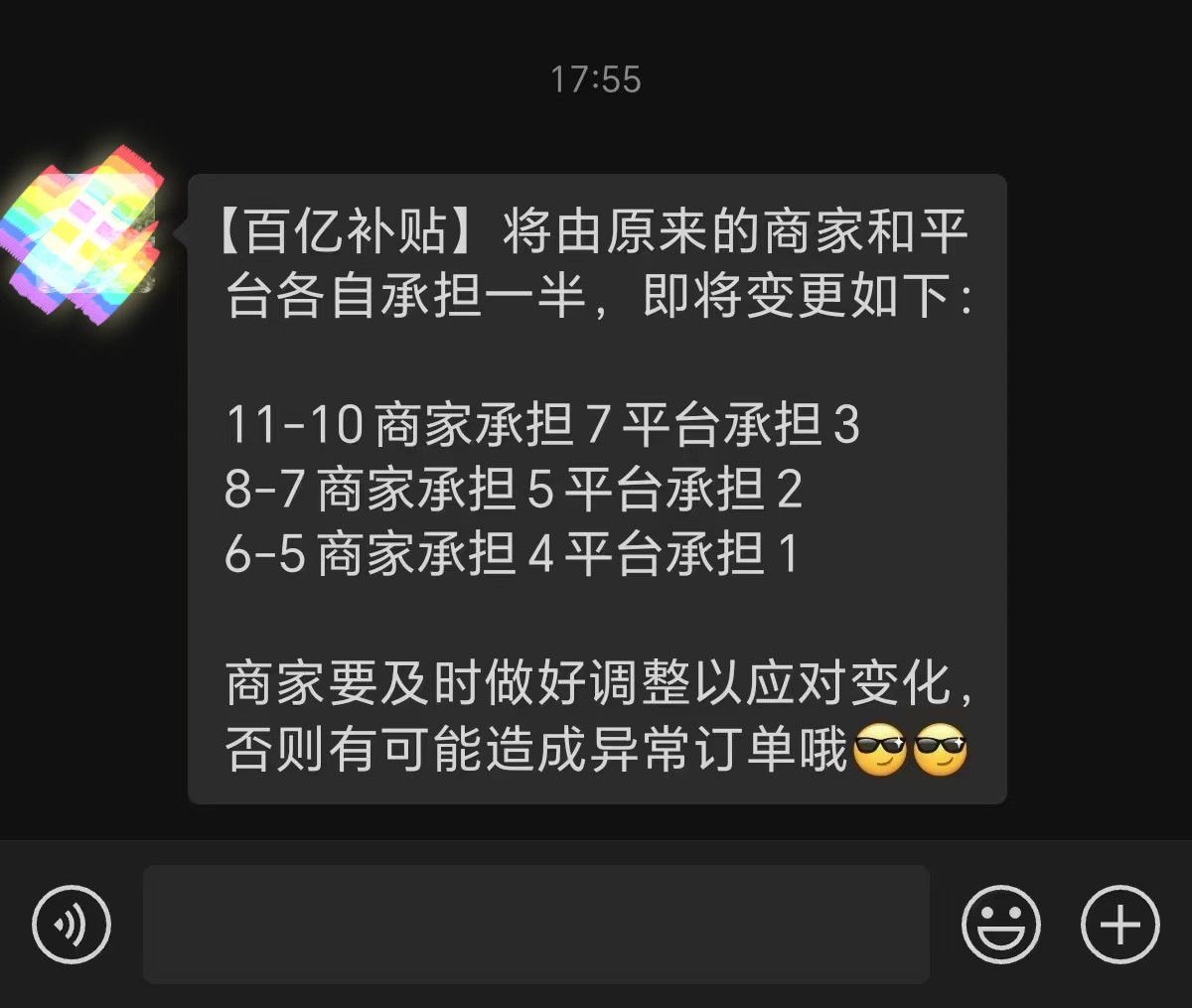The width and height of the screenshot is (1192, 1008).
Task: Focus the message text field
Action: coord(536,925)
